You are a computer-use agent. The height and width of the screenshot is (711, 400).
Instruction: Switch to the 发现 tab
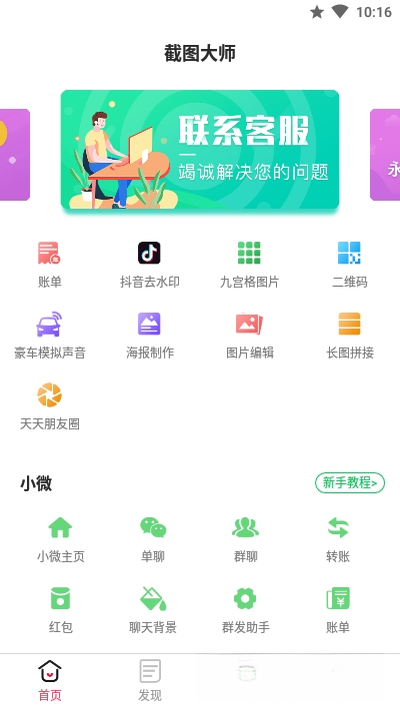pos(150,681)
